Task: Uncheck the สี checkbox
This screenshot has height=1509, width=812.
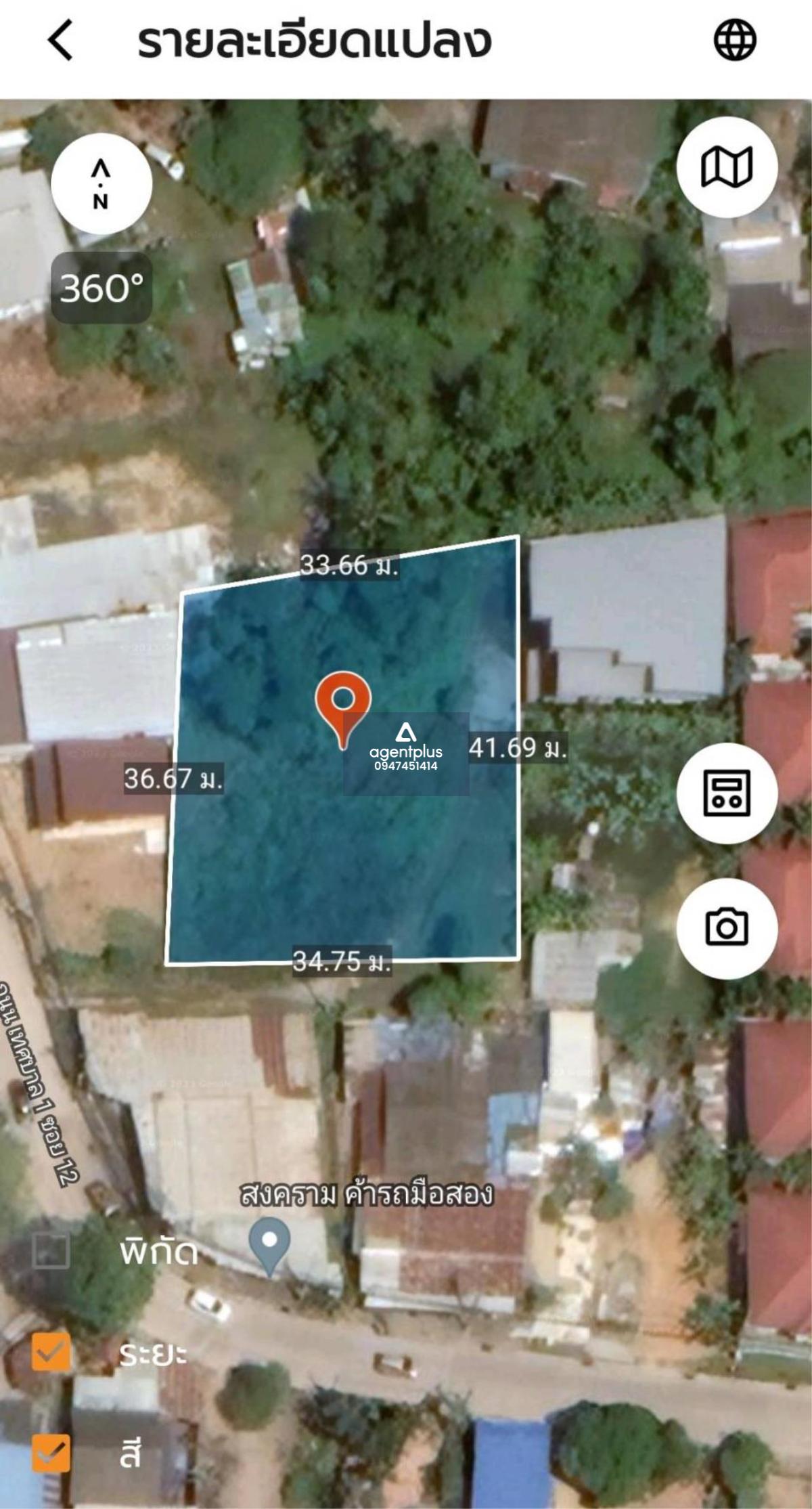Action: click(x=51, y=1453)
